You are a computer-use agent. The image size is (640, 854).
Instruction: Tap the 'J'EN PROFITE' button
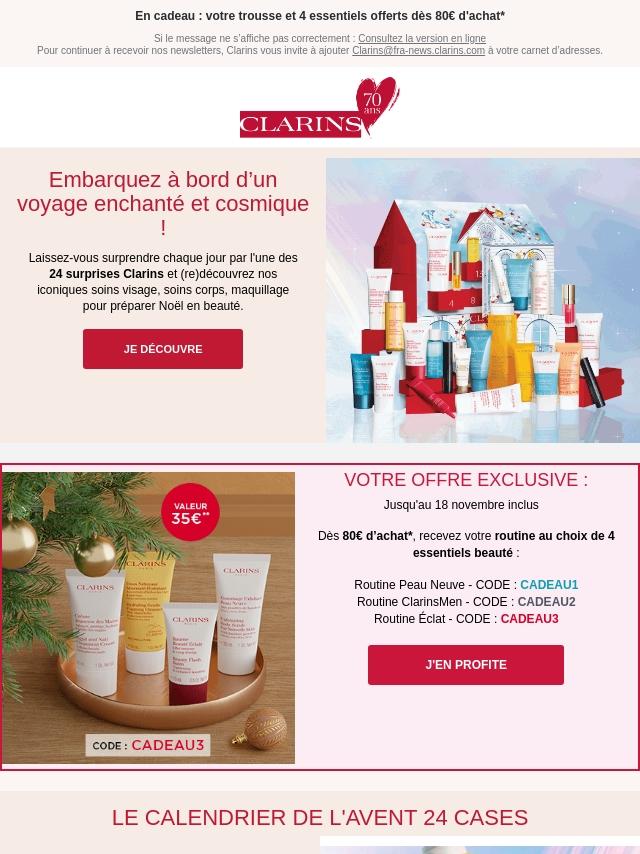(466, 665)
